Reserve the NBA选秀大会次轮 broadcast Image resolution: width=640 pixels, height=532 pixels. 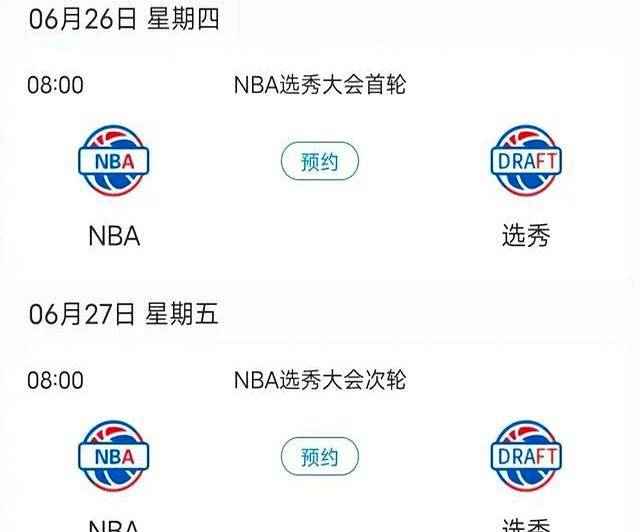(319, 458)
